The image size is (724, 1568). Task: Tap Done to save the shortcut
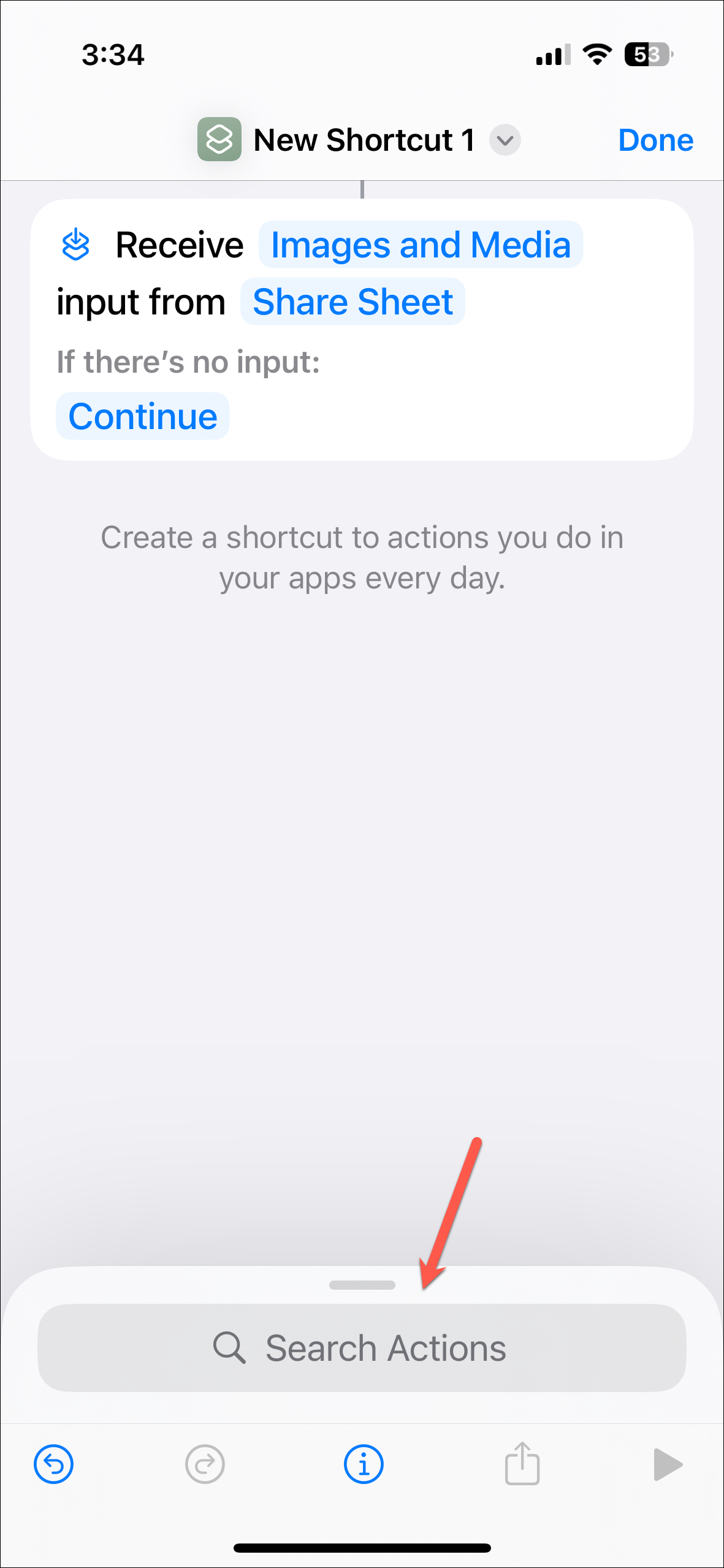(655, 140)
